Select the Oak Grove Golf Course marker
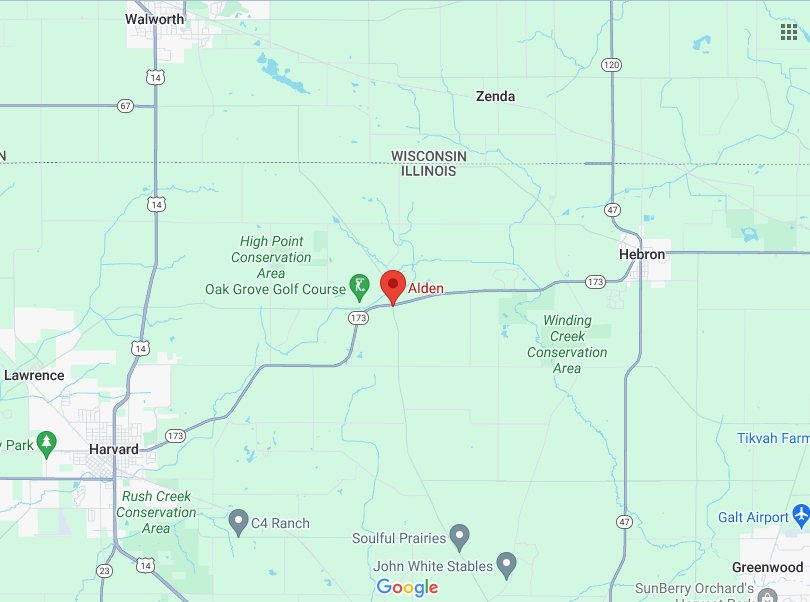 pyautogui.click(x=358, y=289)
